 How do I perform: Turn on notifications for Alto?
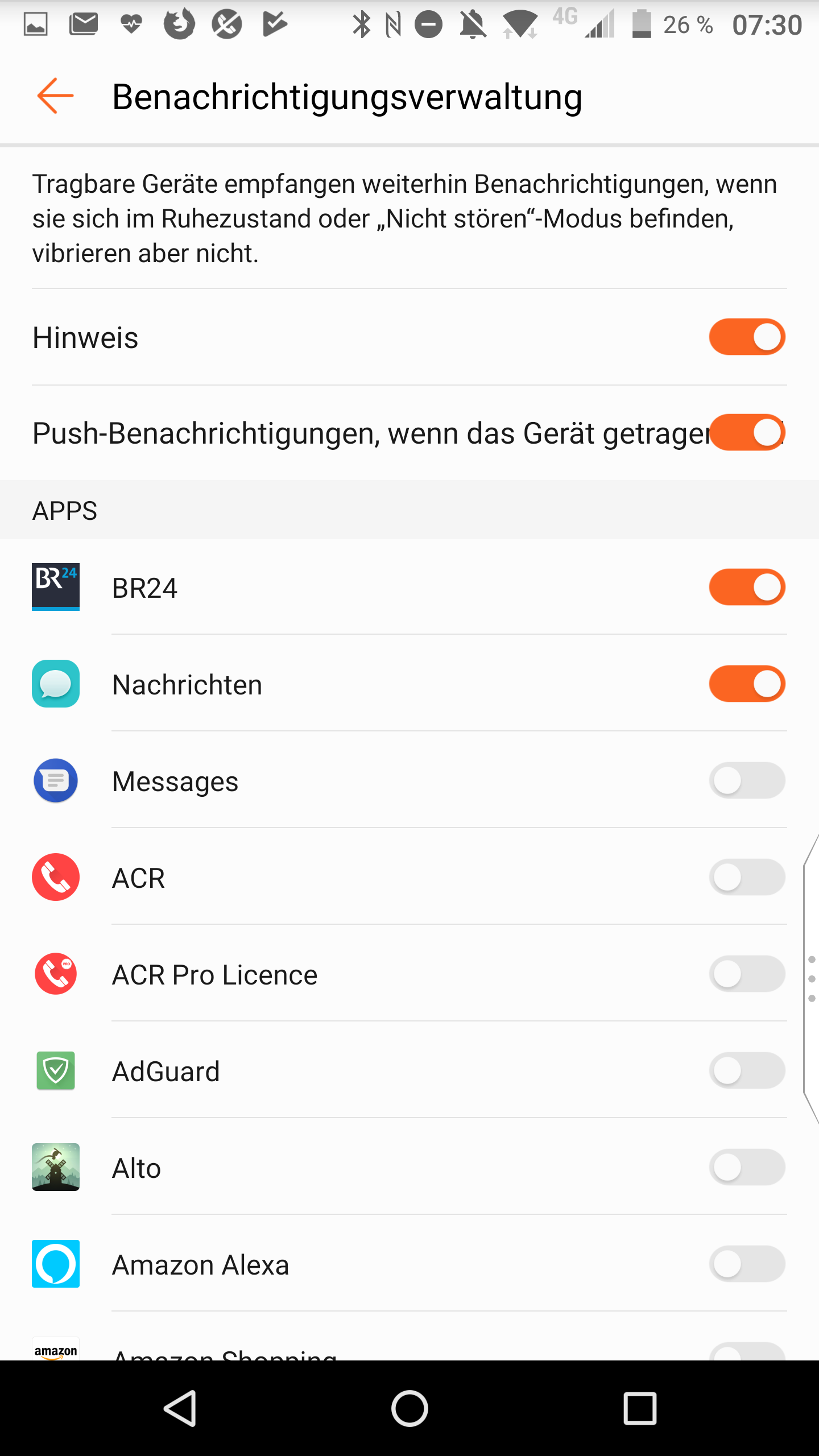[x=747, y=1167]
